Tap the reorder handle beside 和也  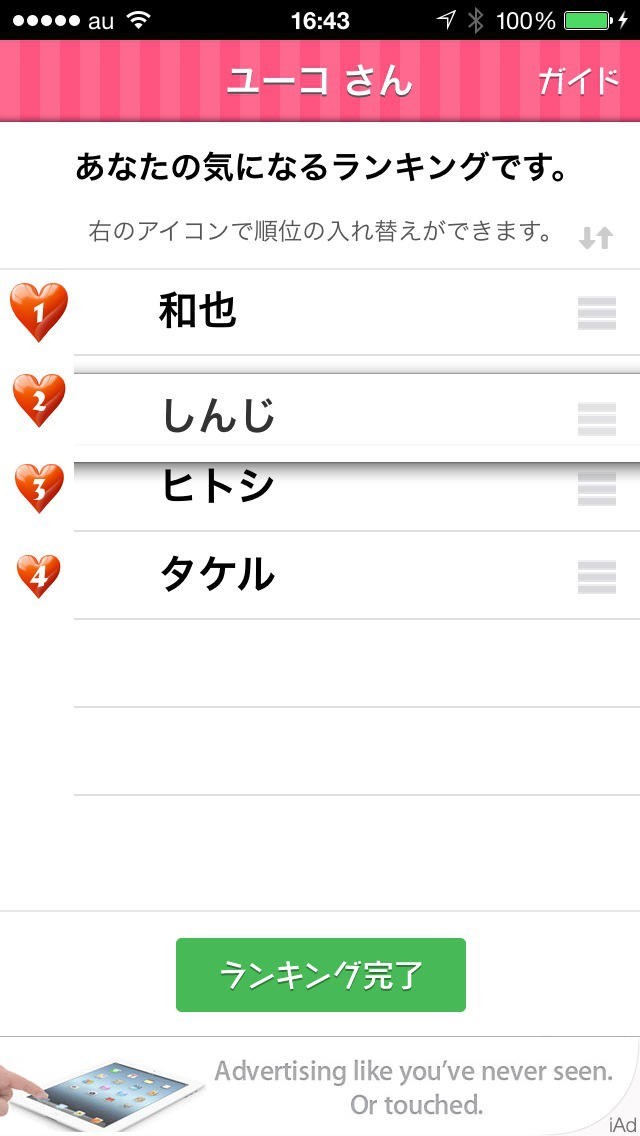[x=597, y=314]
